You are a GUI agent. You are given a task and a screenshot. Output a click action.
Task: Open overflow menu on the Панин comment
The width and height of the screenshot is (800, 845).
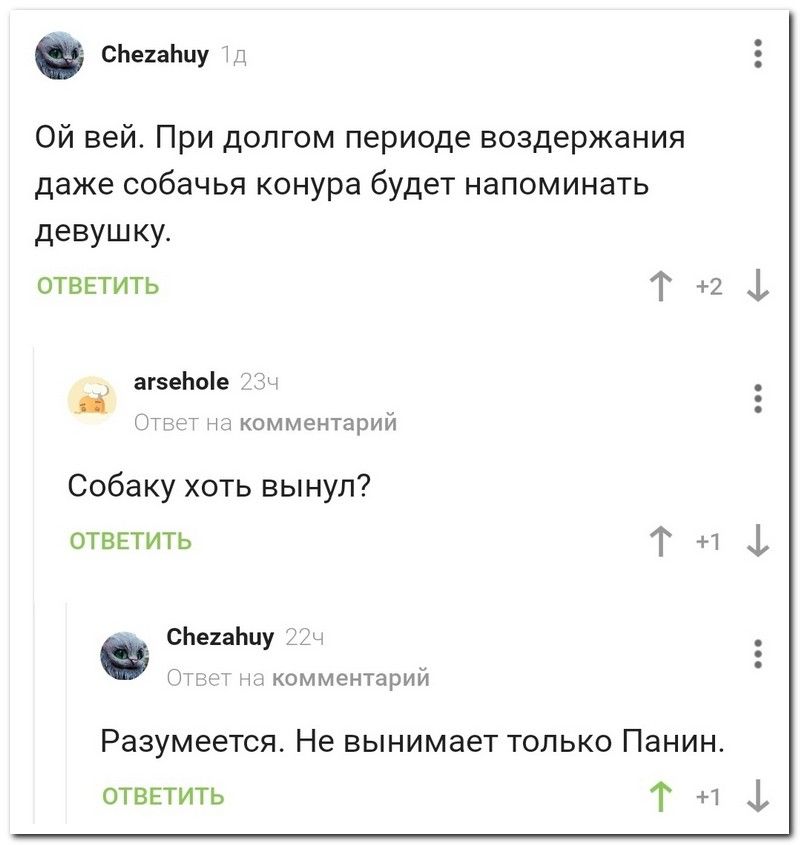click(759, 653)
